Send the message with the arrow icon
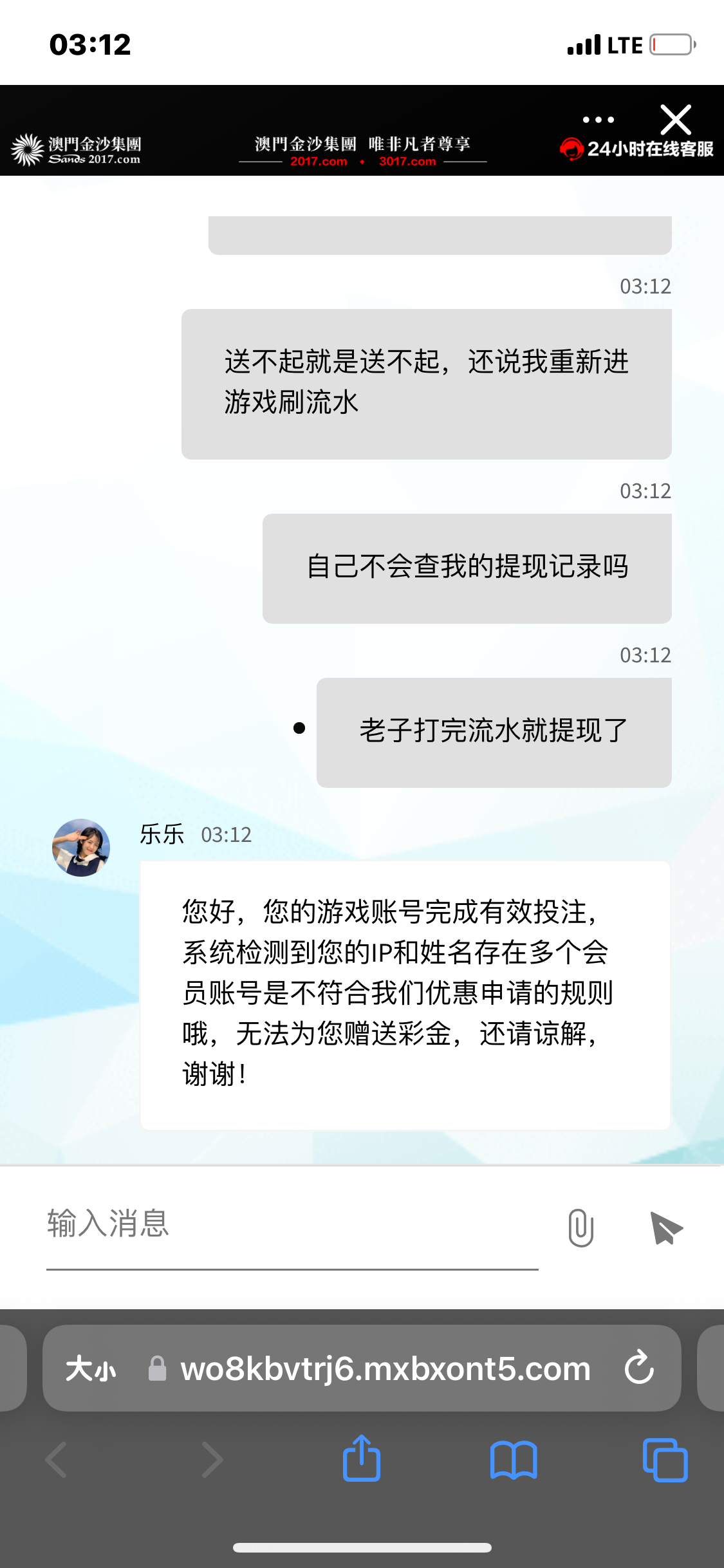 click(665, 1227)
